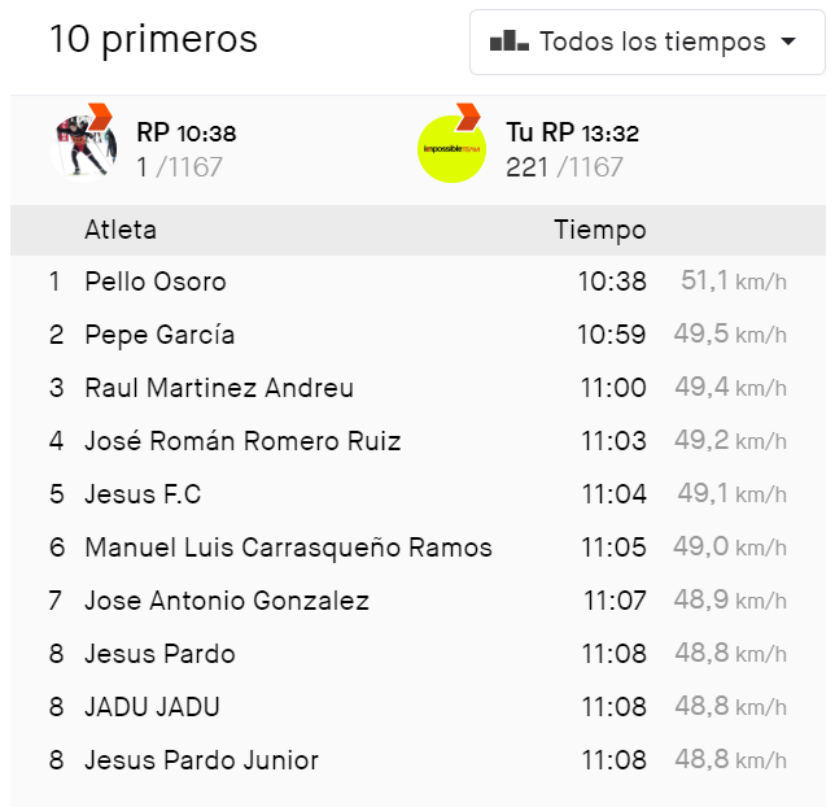This screenshot has height=807, width=835.
Task: Select José Román Romero Ruiz's row
Action: coord(242,441)
